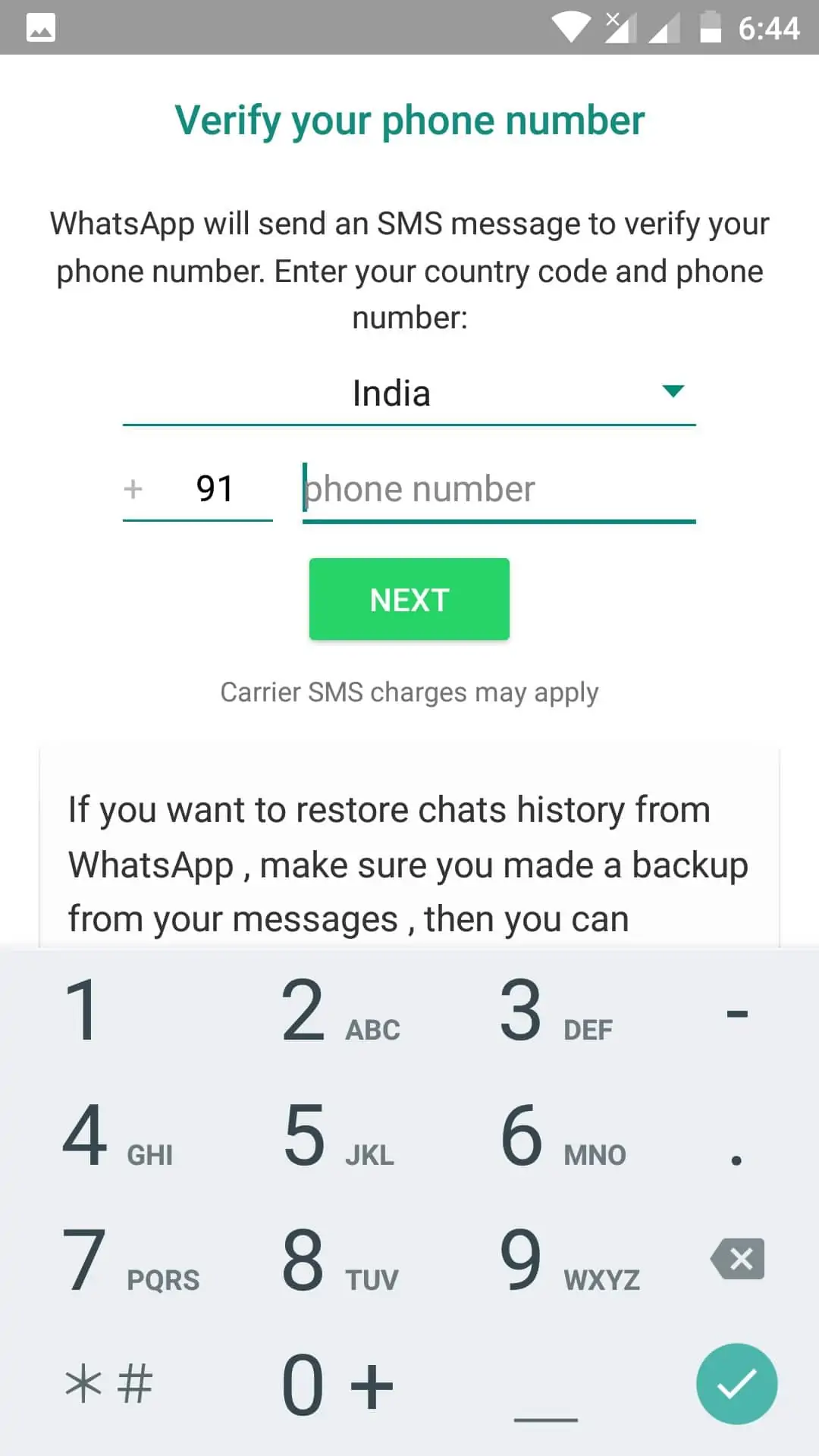Tap the keypad space key
Viewport: 819px width, 1456px height.
tap(546, 1385)
